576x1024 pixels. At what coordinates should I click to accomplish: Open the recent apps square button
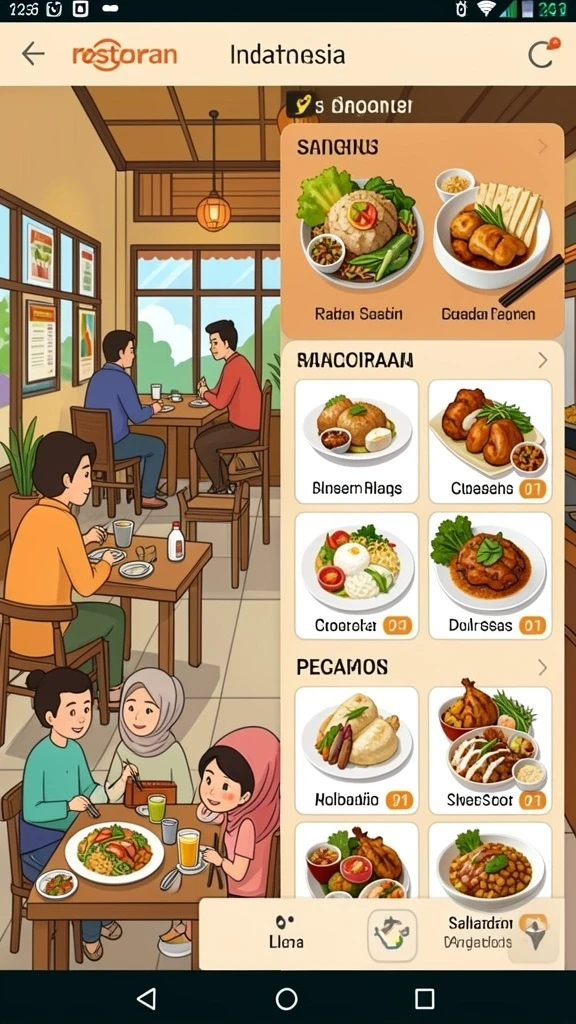tap(424, 998)
